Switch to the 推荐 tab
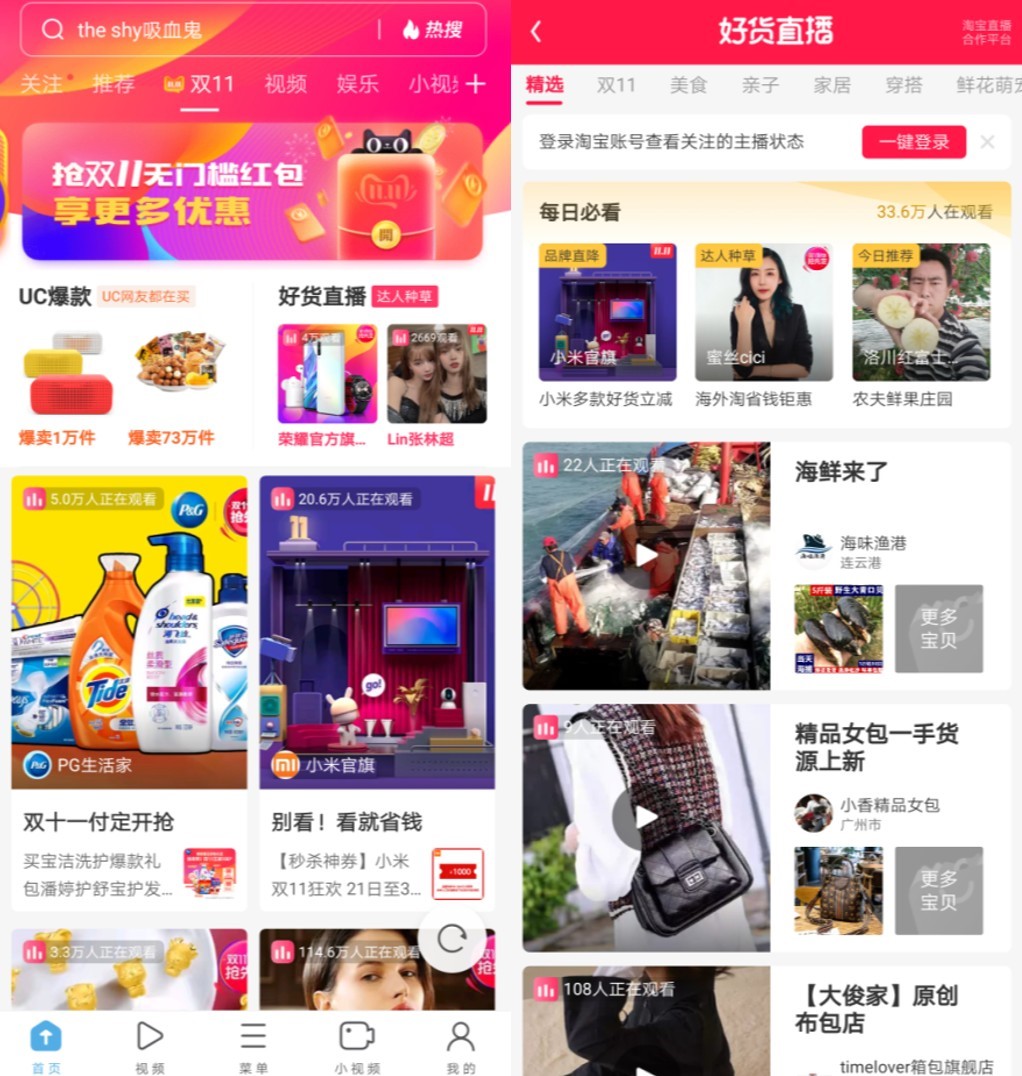Screen dimensions: 1022x1076 pyautogui.click(x=113, y=84)
